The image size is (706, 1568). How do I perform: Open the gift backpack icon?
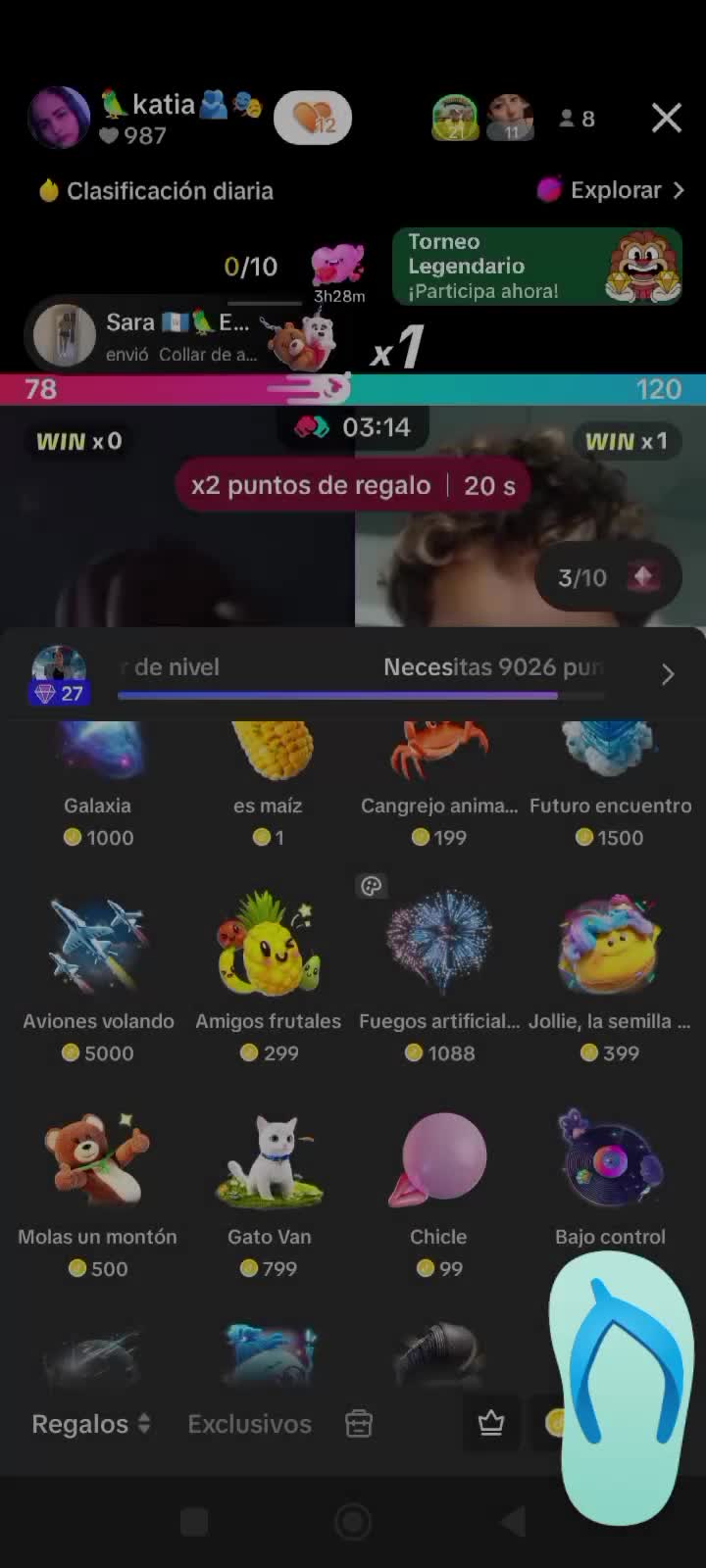click(x=359, y=1424)
